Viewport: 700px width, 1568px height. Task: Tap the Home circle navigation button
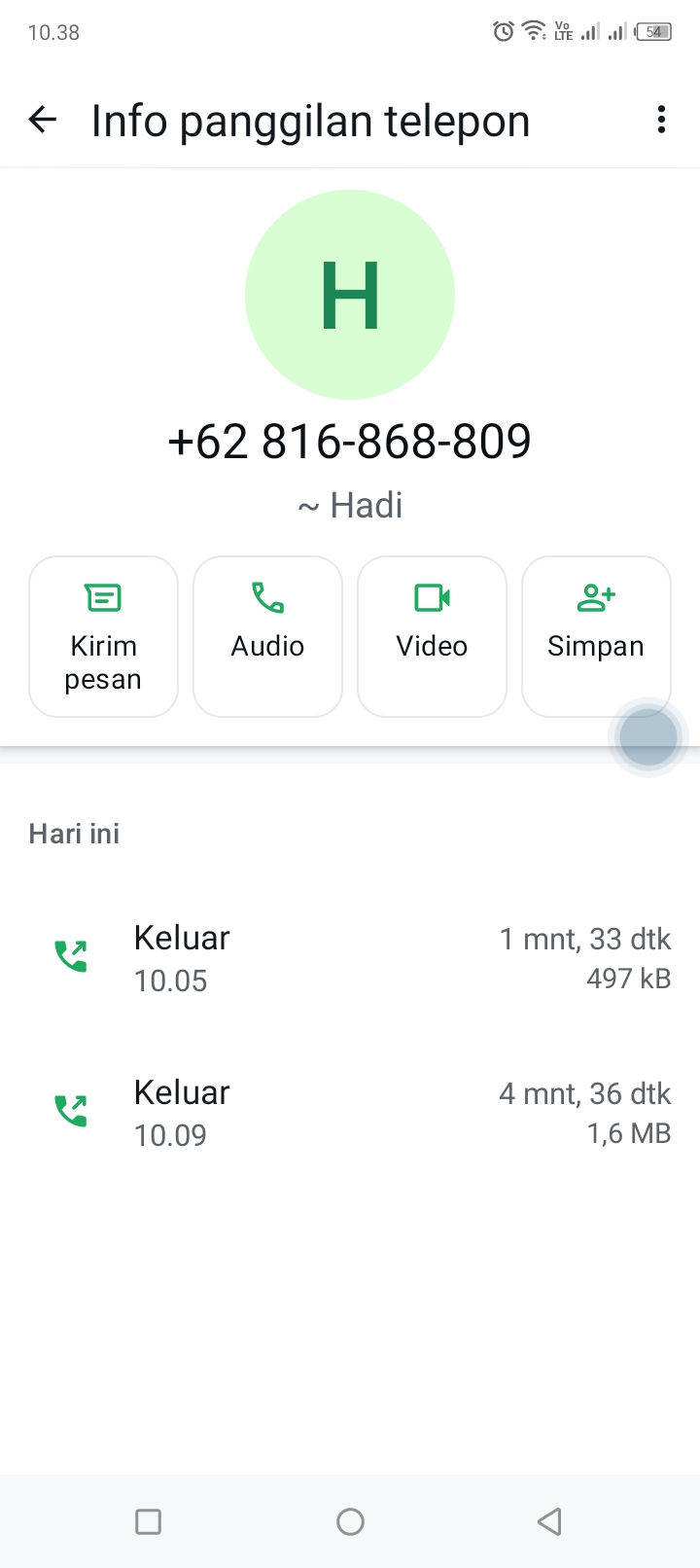click(x=350, y=1520)
